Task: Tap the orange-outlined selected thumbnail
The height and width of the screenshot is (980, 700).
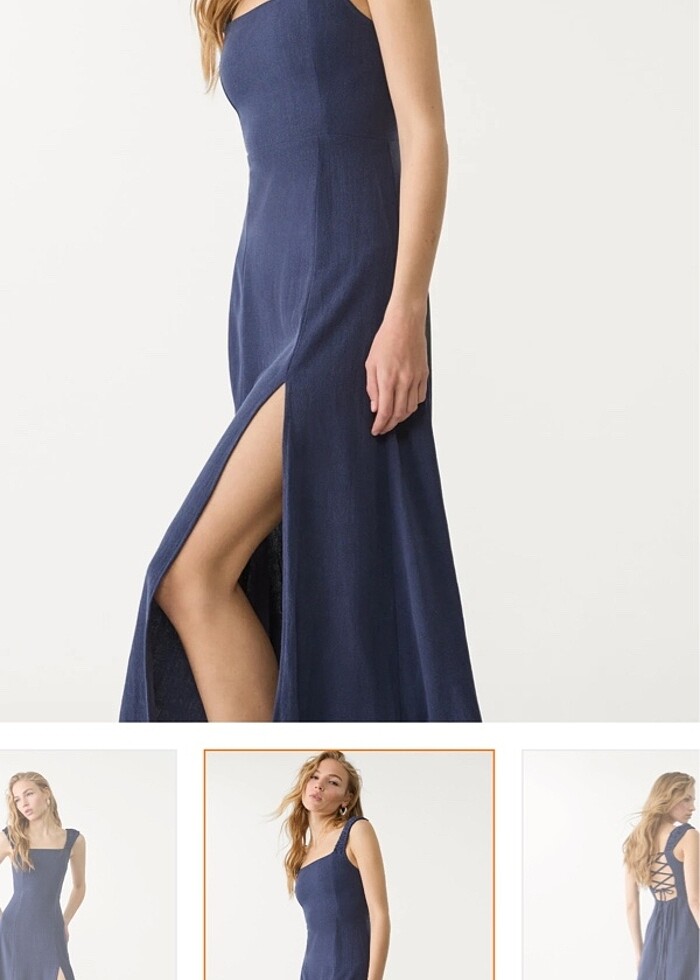Action: tap(349, 865)
